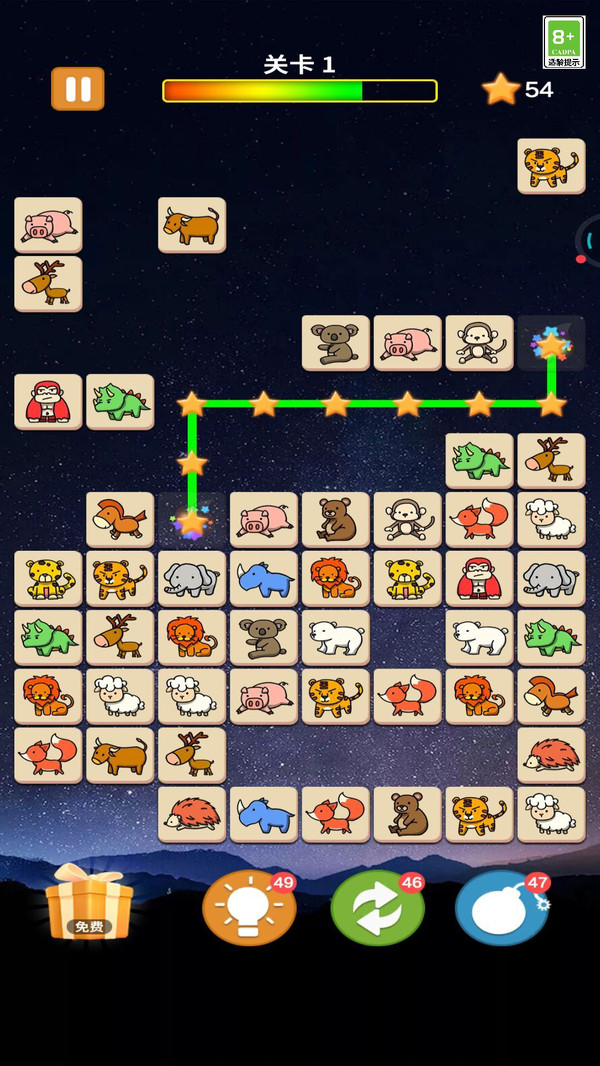Select the red gorilla tile beside the green dinosaur
This screenshot has width=600, height=1066.
(x=48, y=401)
